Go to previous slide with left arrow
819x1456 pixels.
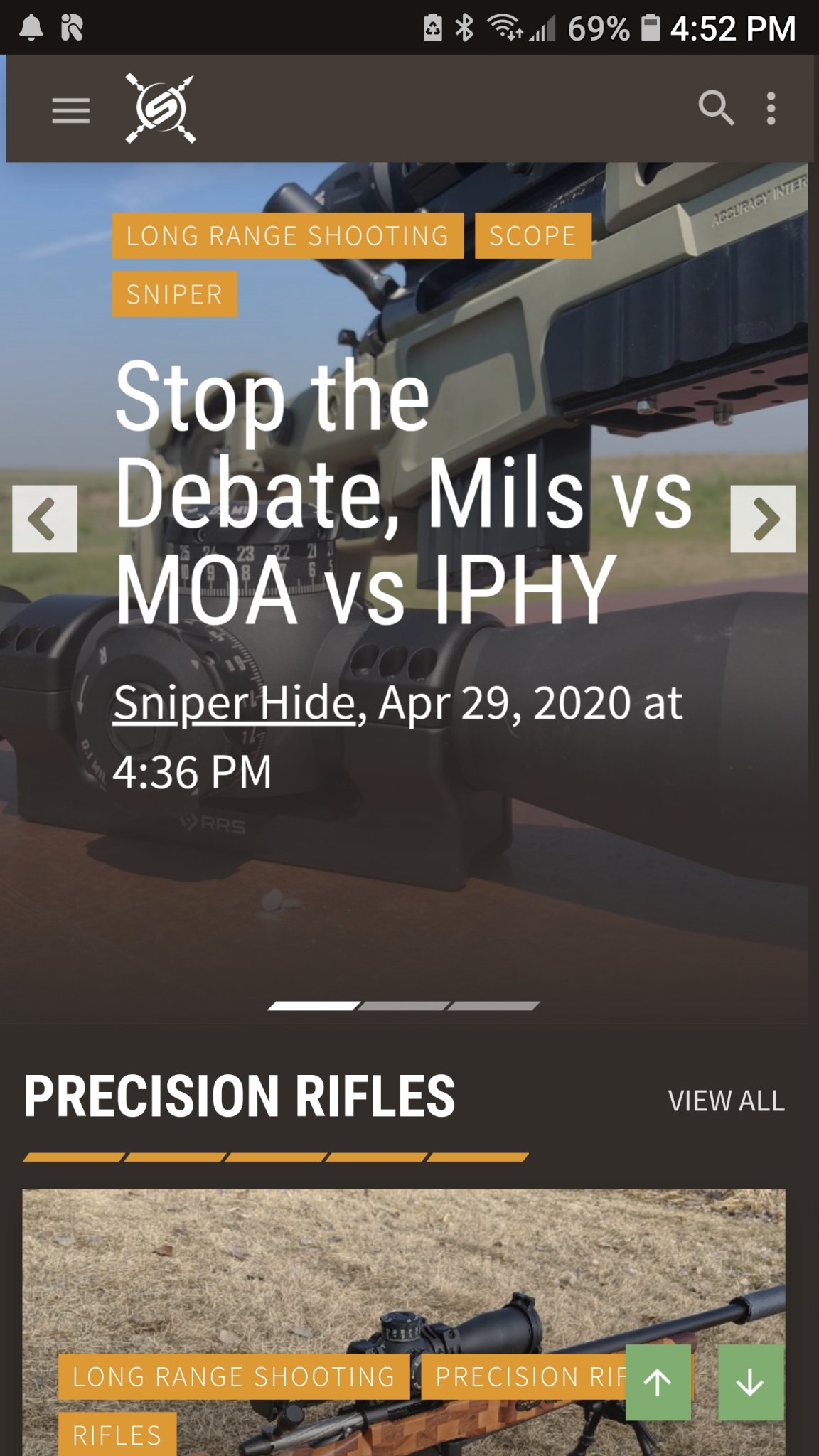click(44, 519)
